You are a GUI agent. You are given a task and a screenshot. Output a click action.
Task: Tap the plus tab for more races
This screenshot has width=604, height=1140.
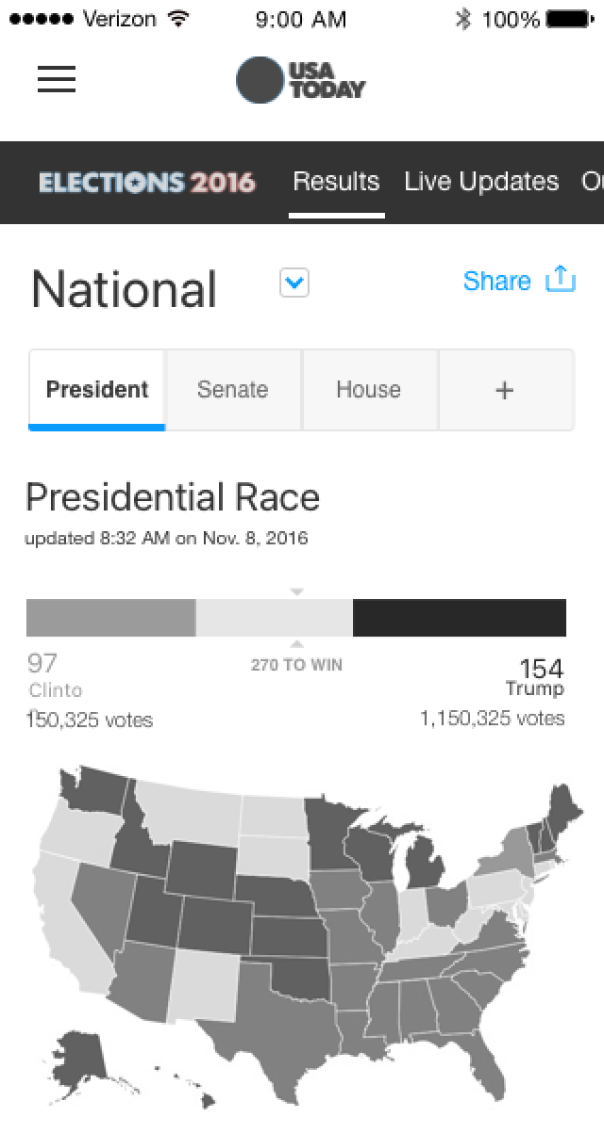pyautogui.click(x=506, y=390)
